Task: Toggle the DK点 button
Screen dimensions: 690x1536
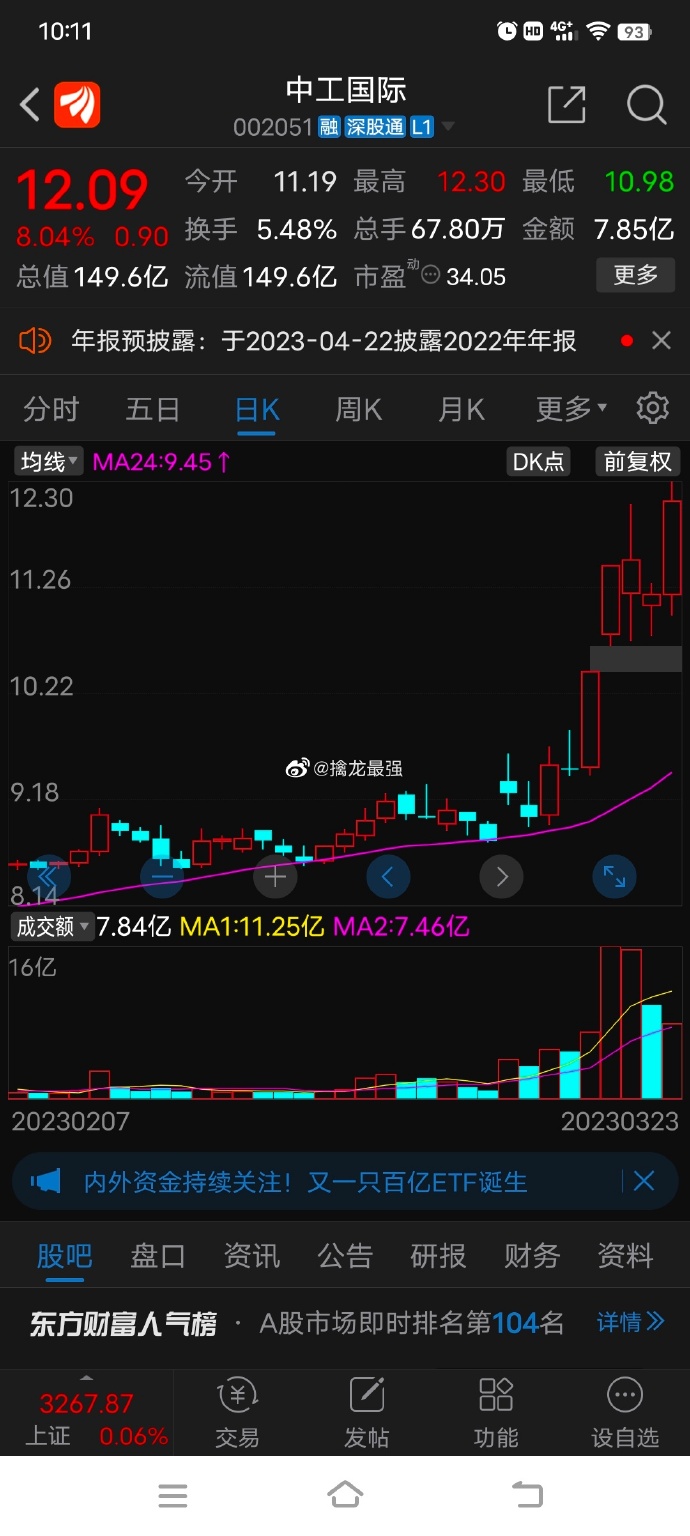Action: point(538,462)
